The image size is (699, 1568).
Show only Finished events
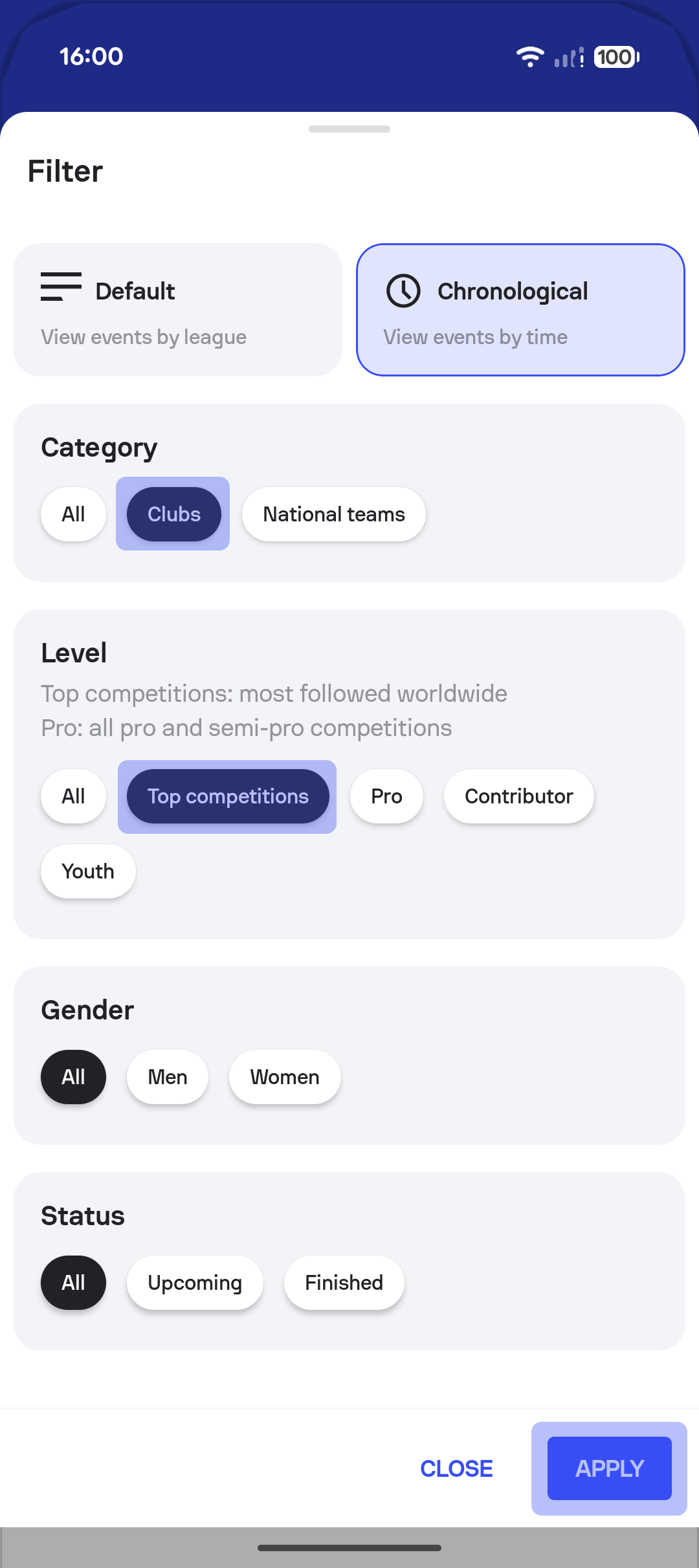click(344, 1283)
